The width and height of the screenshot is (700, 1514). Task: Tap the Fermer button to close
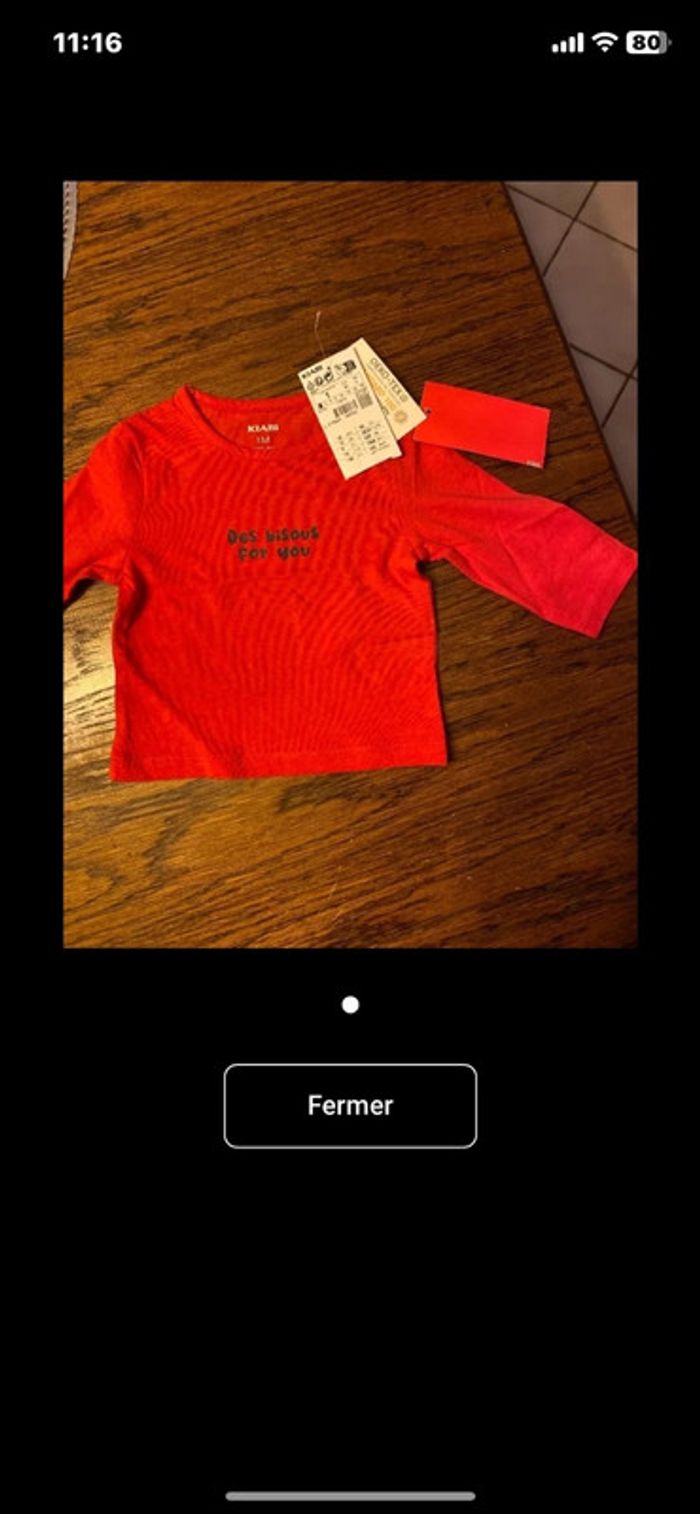pos(350,1105)
